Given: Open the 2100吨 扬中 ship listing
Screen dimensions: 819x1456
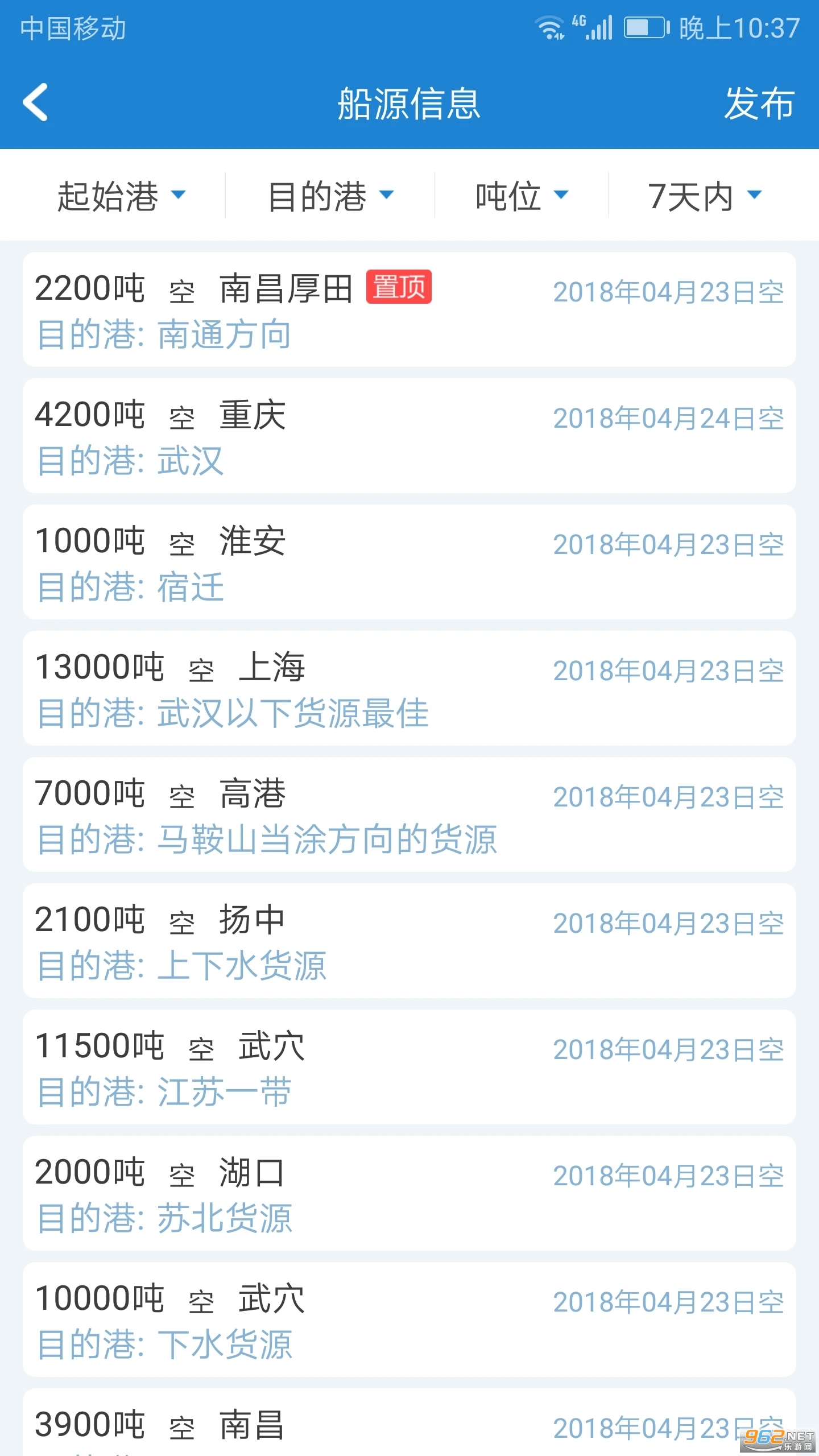Looking at the screenshot, I should (x=409, y=941).
